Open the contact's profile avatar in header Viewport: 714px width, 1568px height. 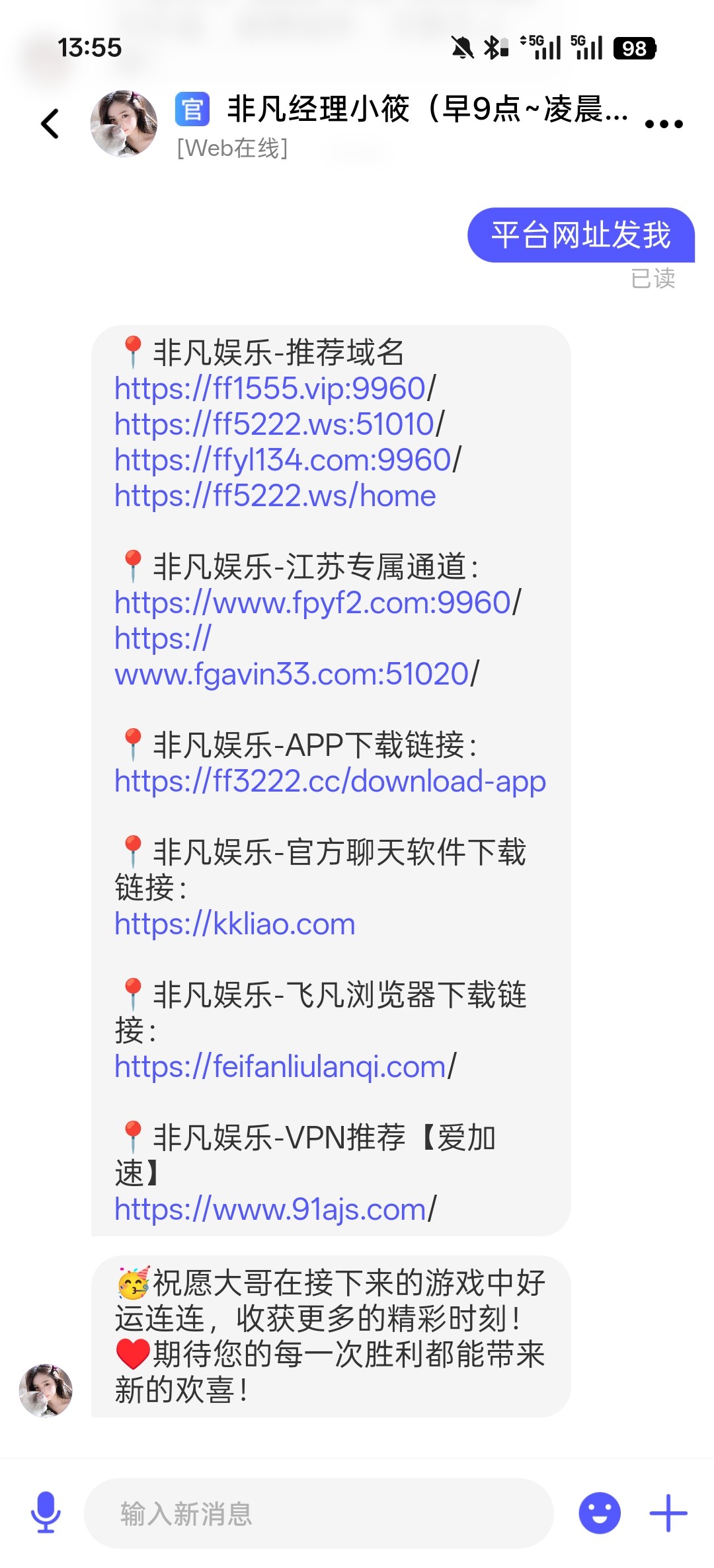click(x=124, y=124)
